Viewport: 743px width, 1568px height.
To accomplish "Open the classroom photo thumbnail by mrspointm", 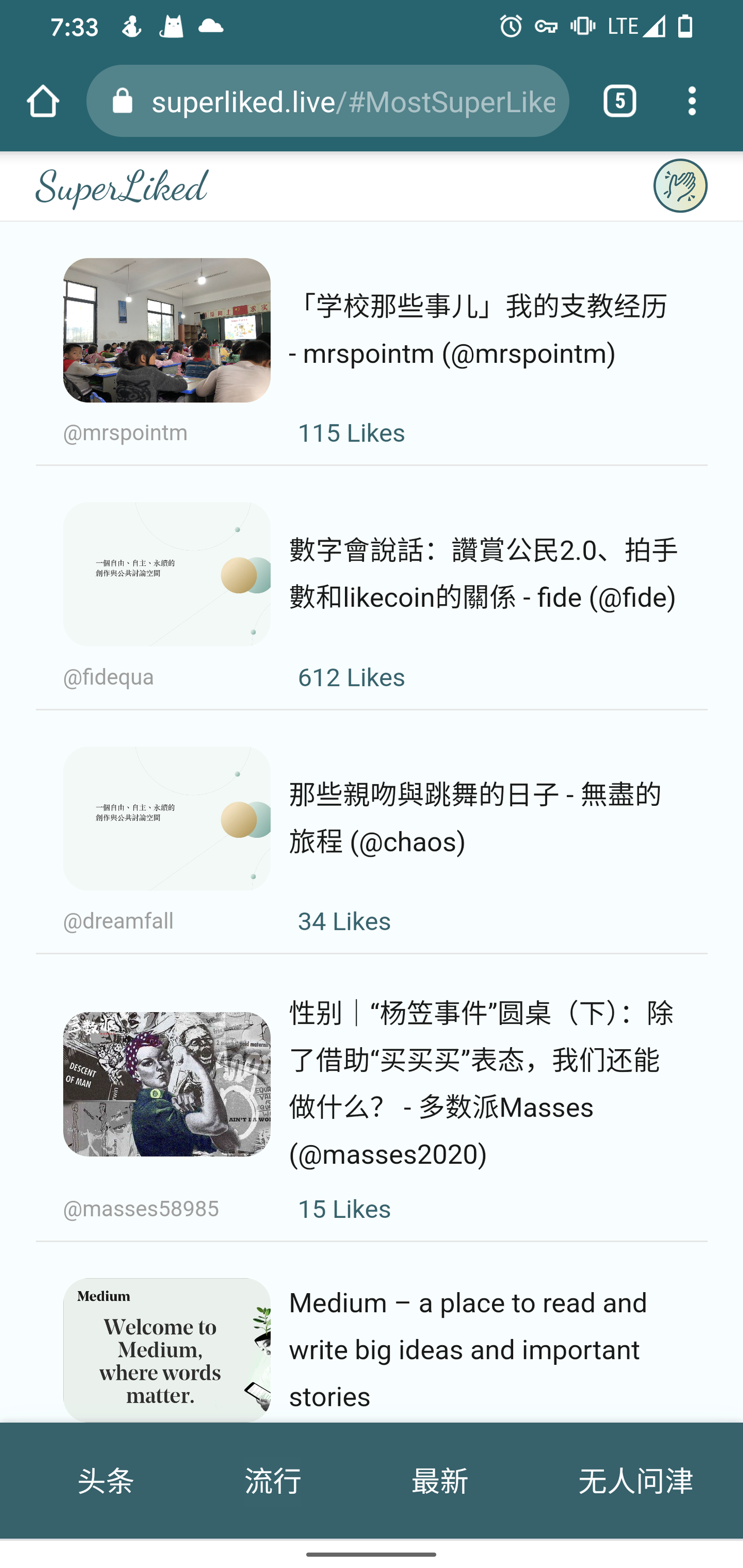I will pos(166,330).
